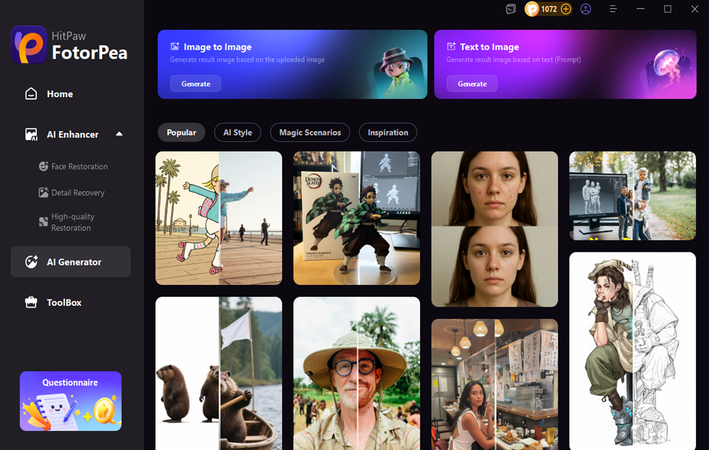Open the anime figure on desk image
Viewport: 709px width, 450px height.
click(356, 218)
